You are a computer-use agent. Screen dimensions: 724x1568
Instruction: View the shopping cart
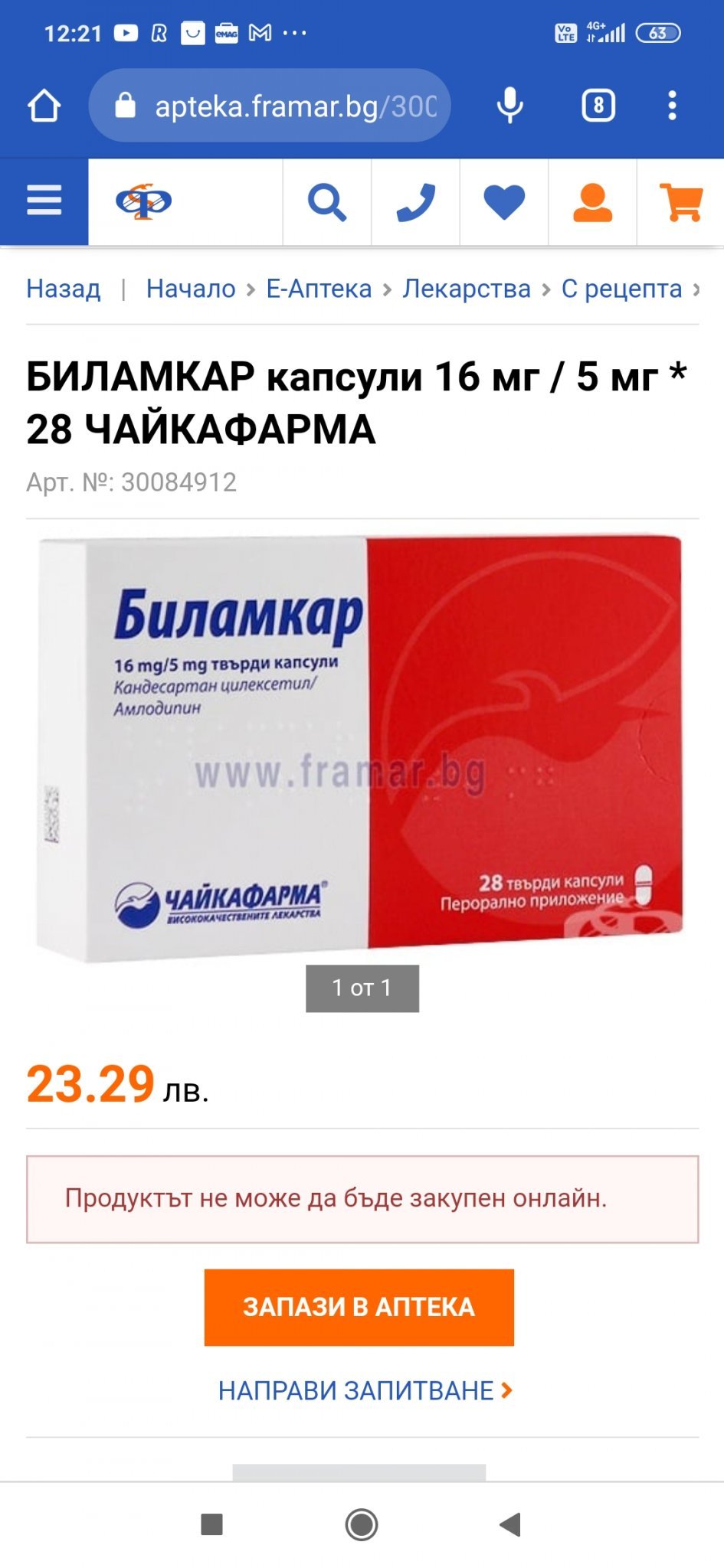tap(680, 203)
